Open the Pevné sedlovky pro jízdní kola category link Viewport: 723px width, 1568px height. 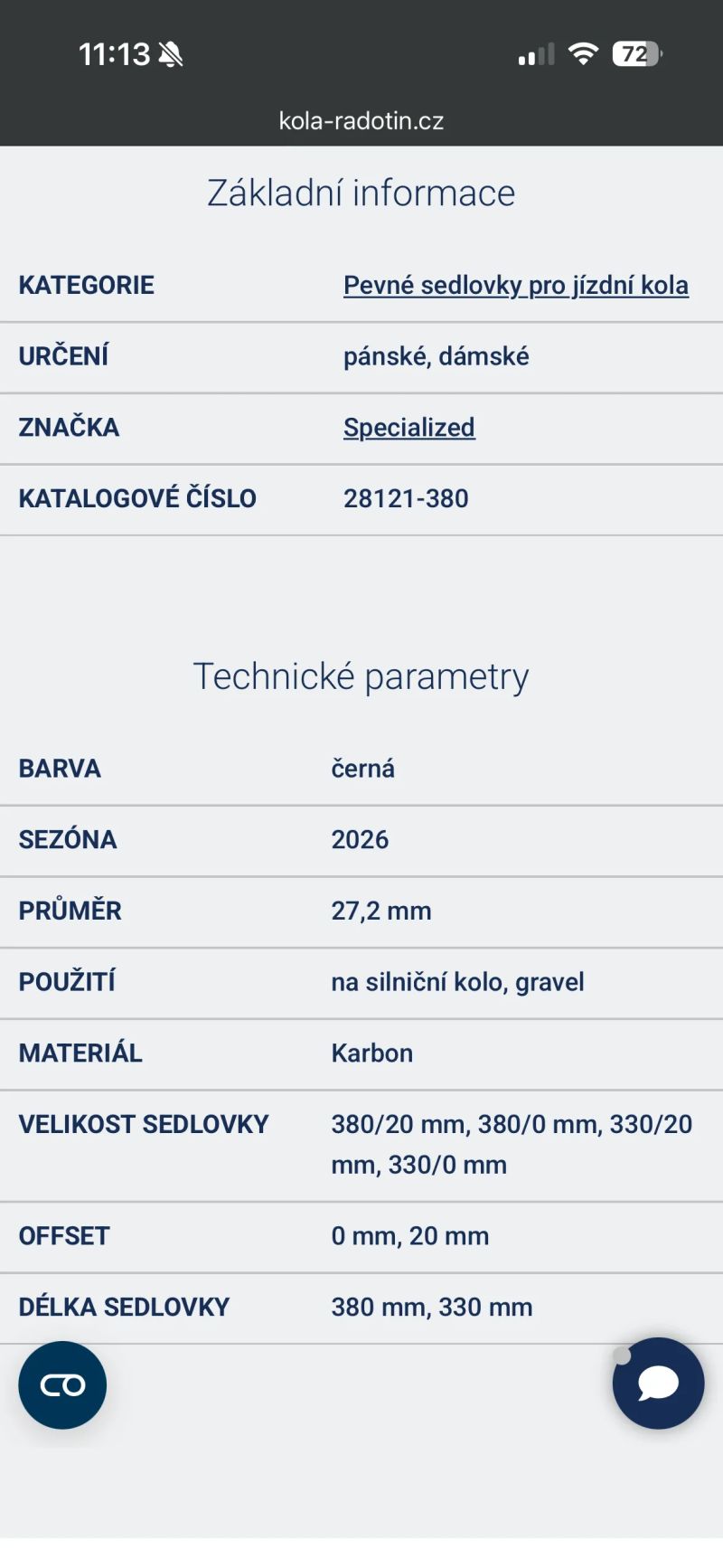[515, 286]
